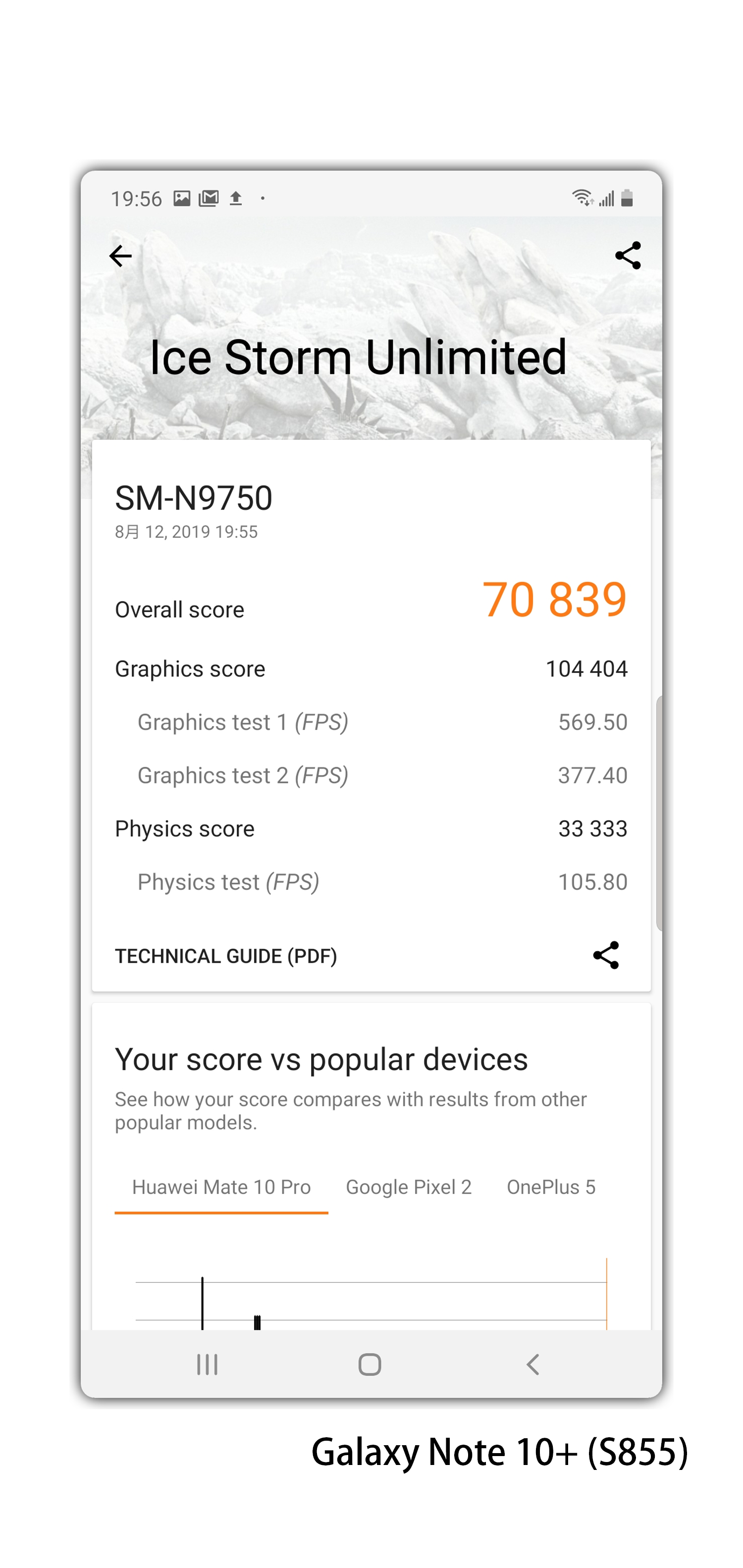This screenshot has height=1568, width=743.
Task: Open the Ice Storm Unlimited header
Action: [358, 358]
